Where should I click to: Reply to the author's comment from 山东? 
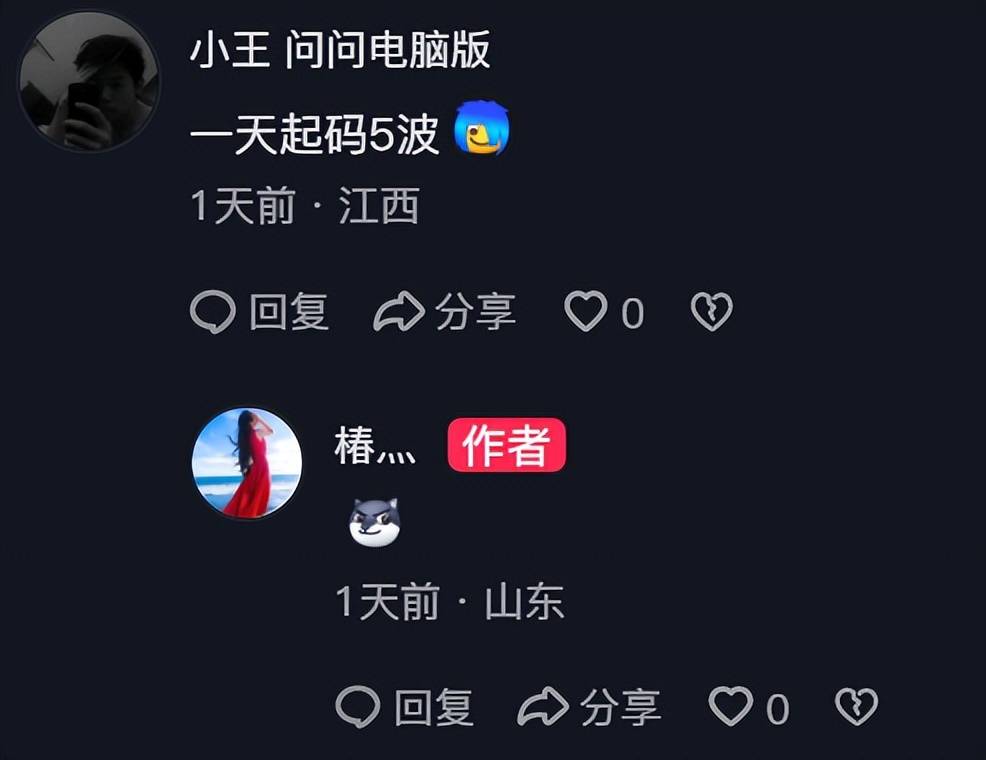tap(405, 708)
